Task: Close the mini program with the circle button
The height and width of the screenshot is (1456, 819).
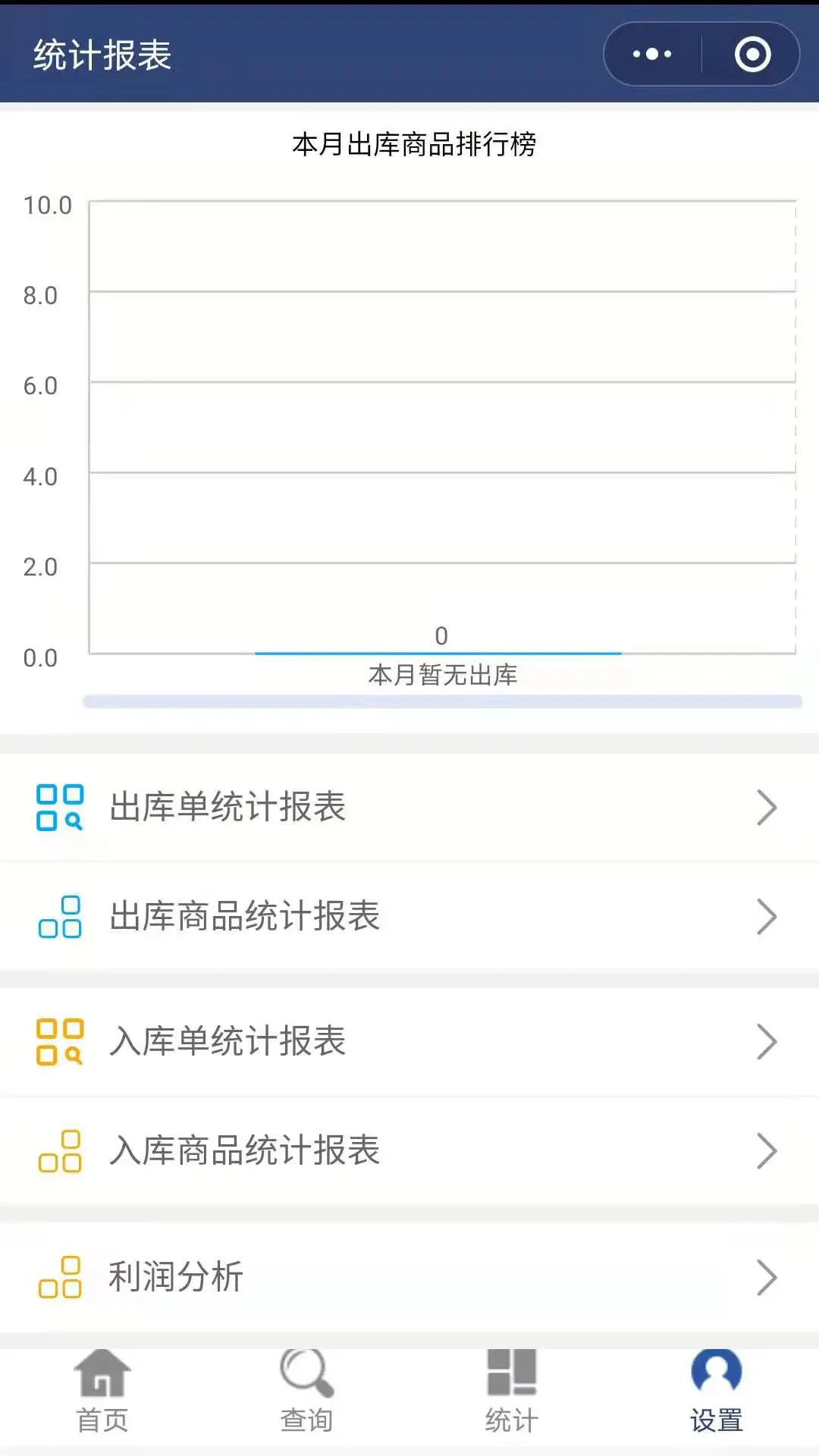Action: [752, 54]
